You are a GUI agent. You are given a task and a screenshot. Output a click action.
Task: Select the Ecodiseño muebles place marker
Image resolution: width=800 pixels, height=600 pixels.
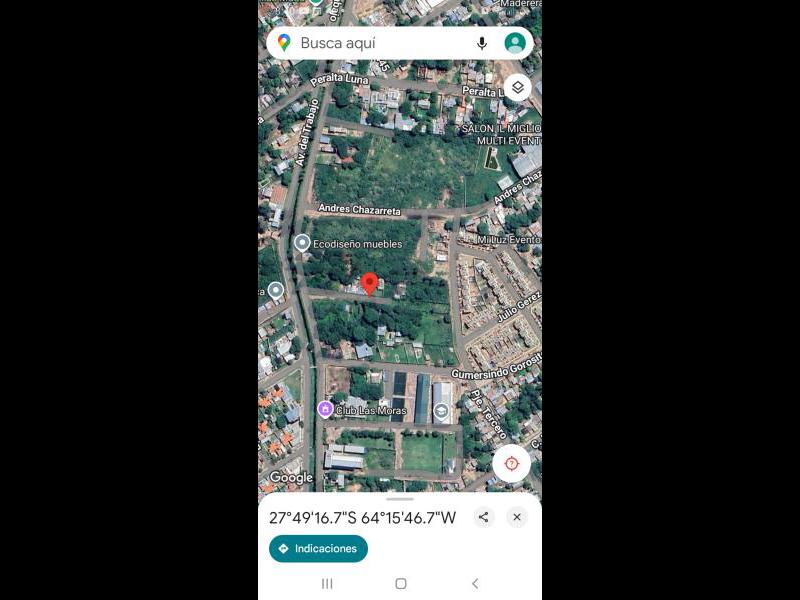pos(302,242)
